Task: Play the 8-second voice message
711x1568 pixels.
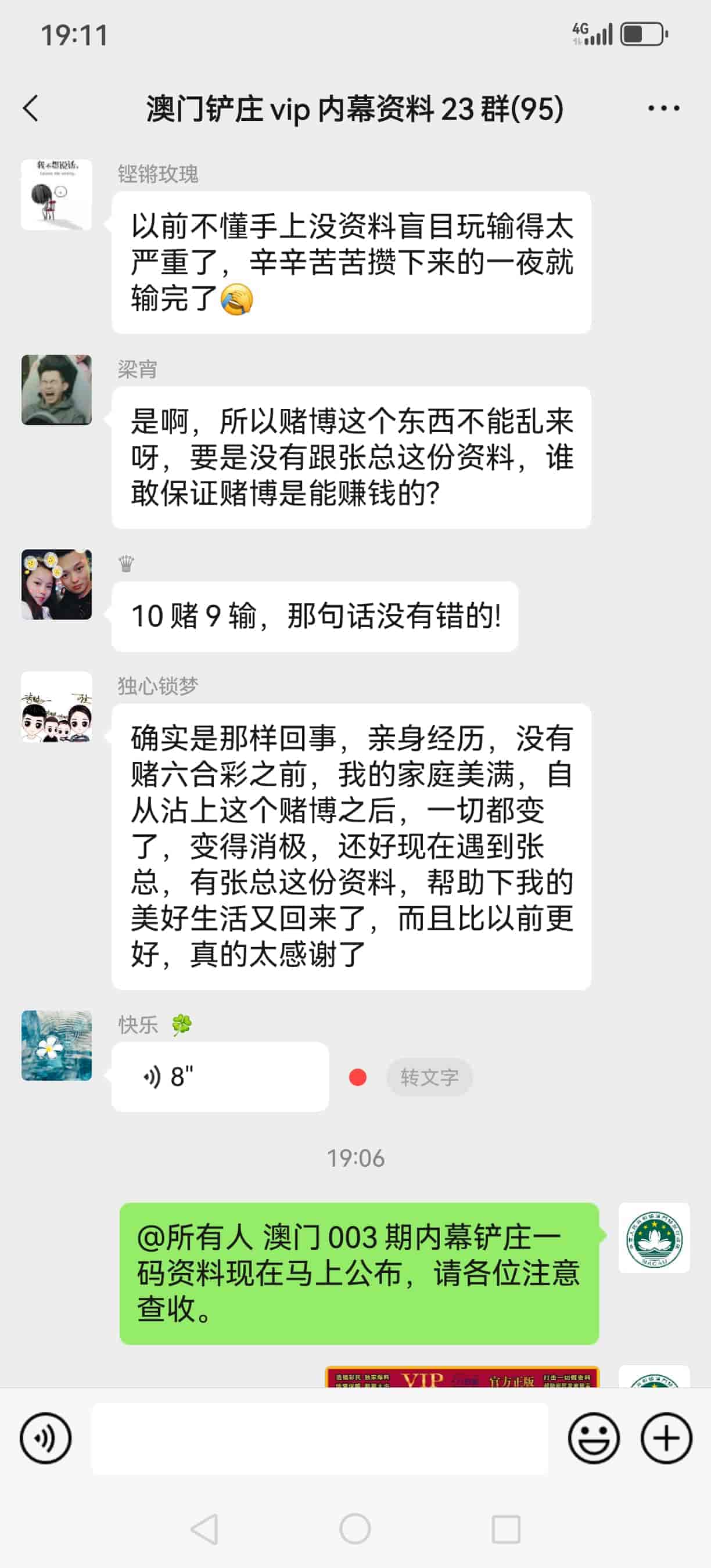Action: point(220,1077)
